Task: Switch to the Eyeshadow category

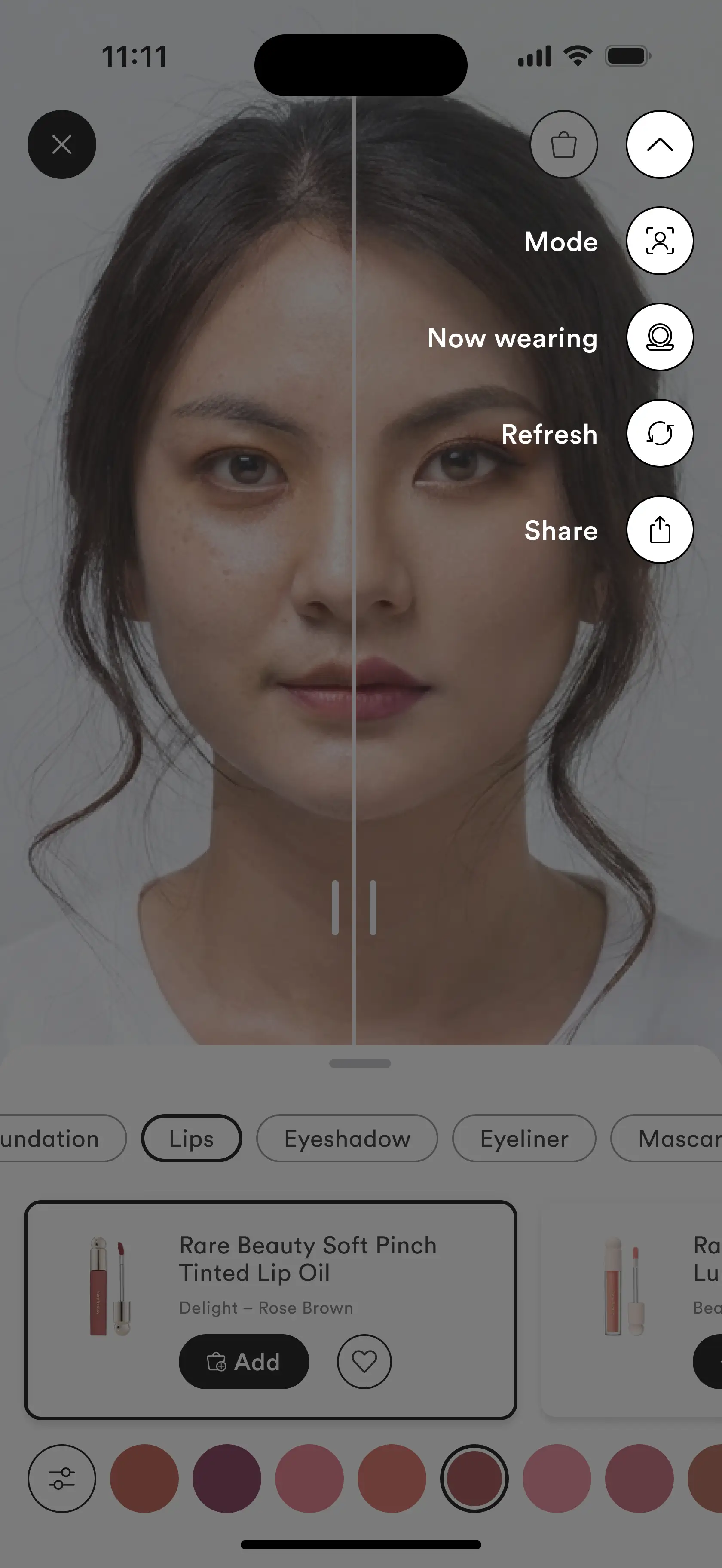Action: (x=346, y=1138)
